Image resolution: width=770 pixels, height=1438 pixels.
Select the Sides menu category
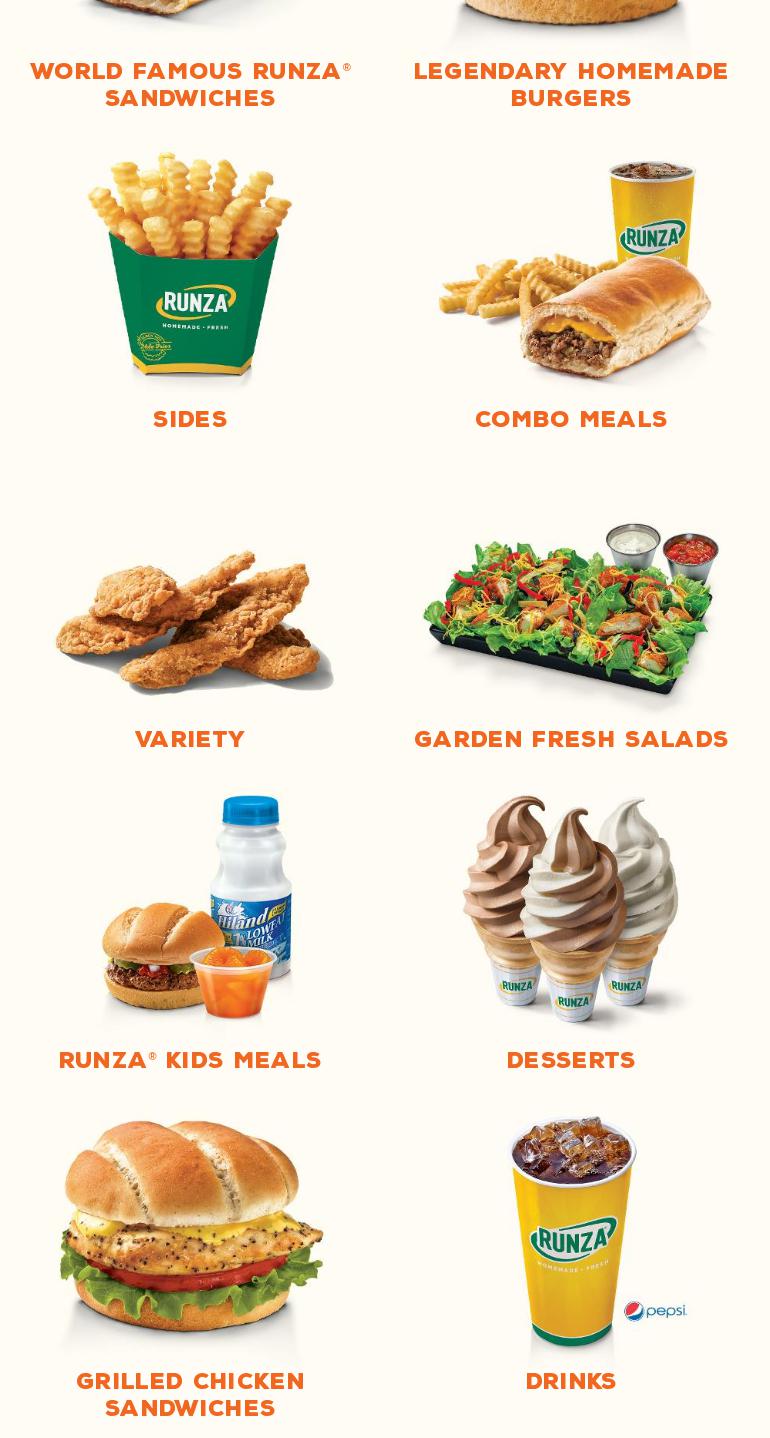(189, 419)
